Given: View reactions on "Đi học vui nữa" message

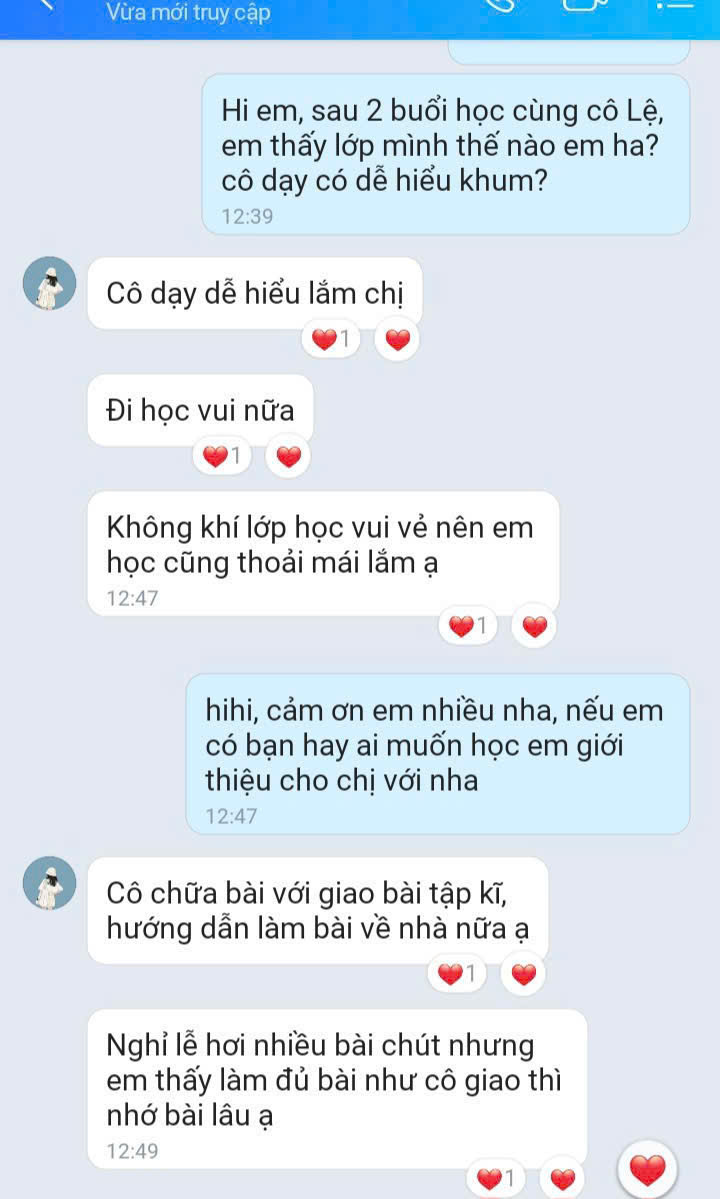Looking at the screenshot, I should point(222,457).
